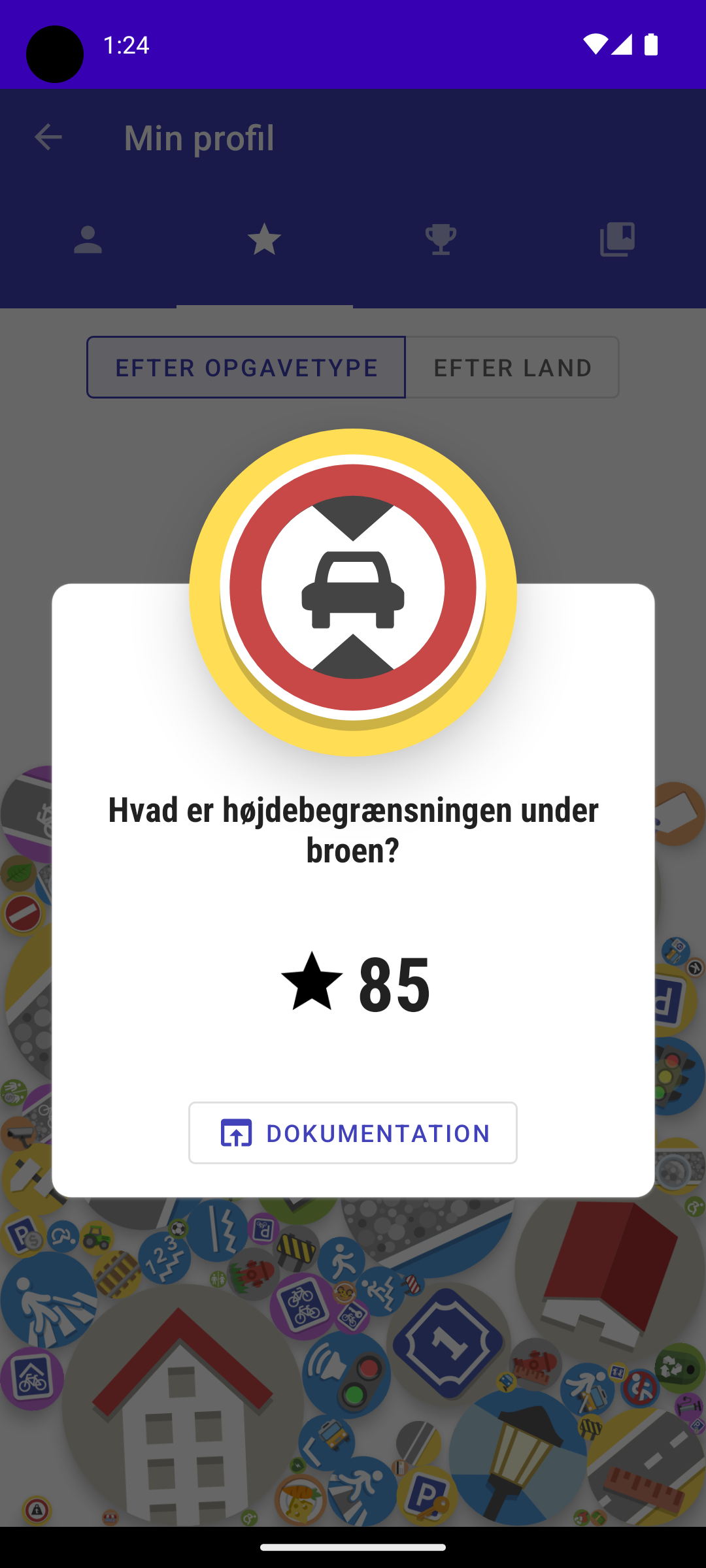Select the star statistics tab

265,240
